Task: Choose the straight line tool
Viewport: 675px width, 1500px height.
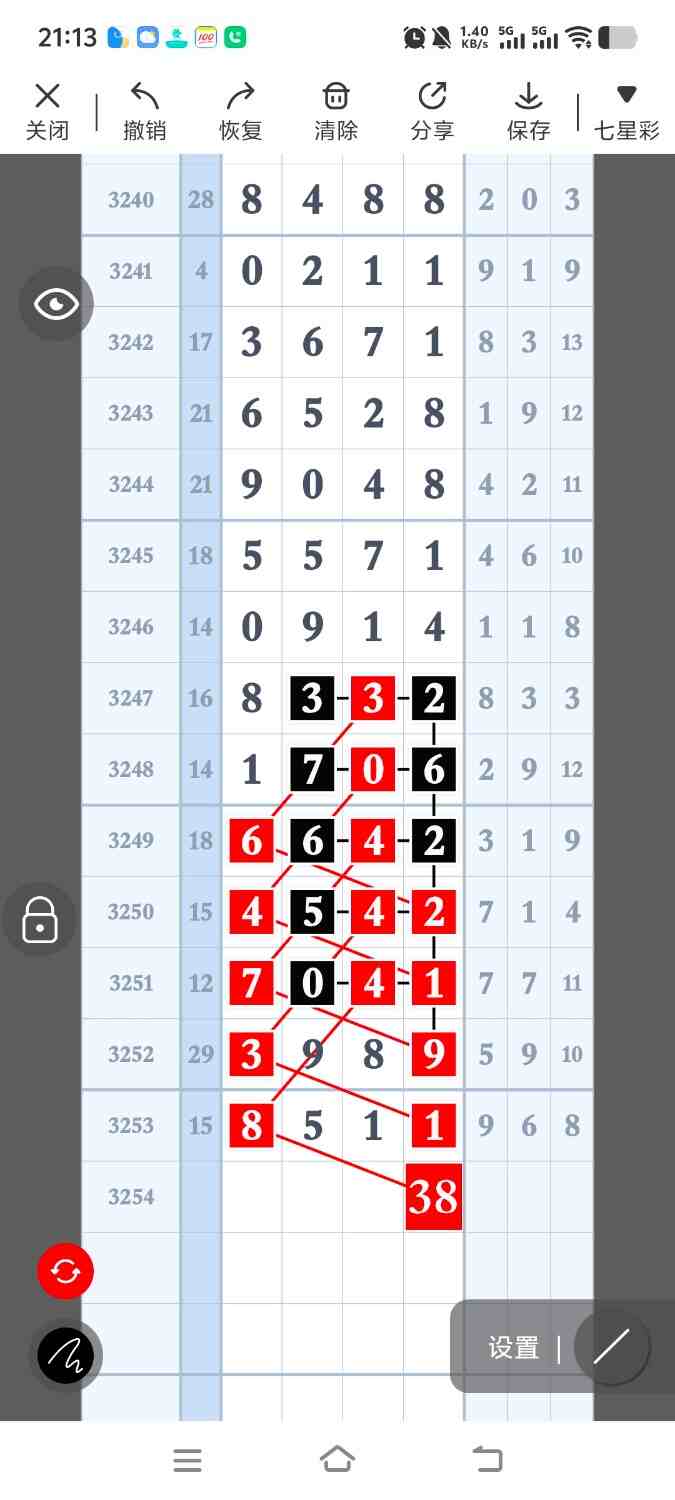Action: point(611,1347)
